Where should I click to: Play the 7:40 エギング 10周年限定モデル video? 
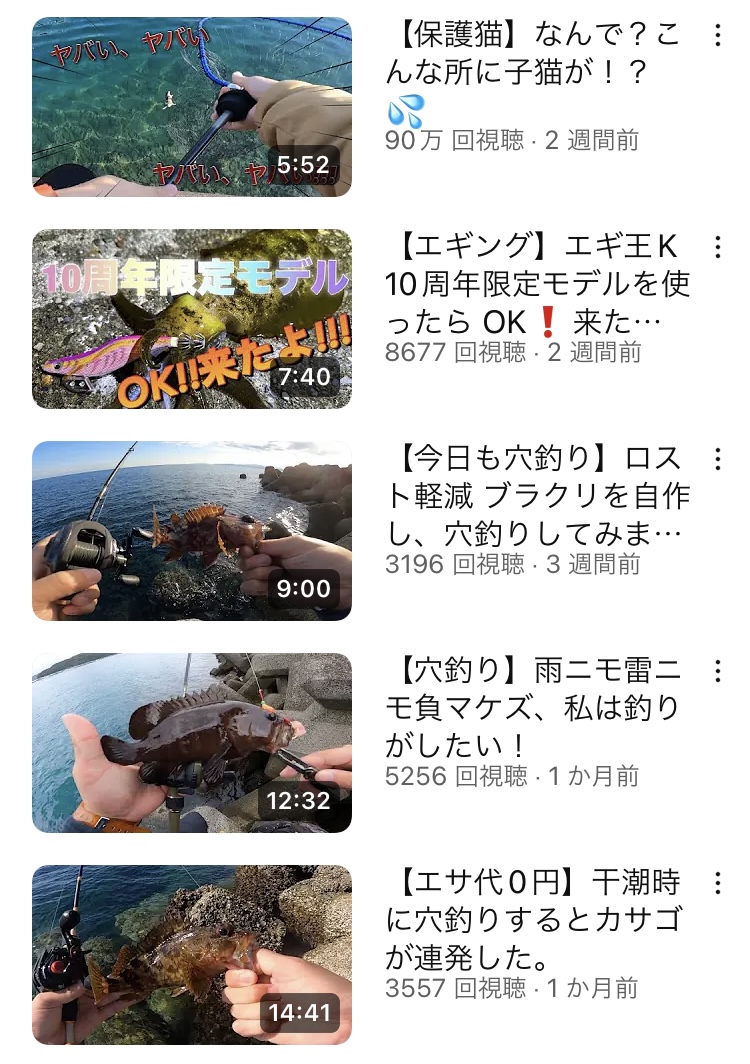pyautogui.click(x=192, y=319)
